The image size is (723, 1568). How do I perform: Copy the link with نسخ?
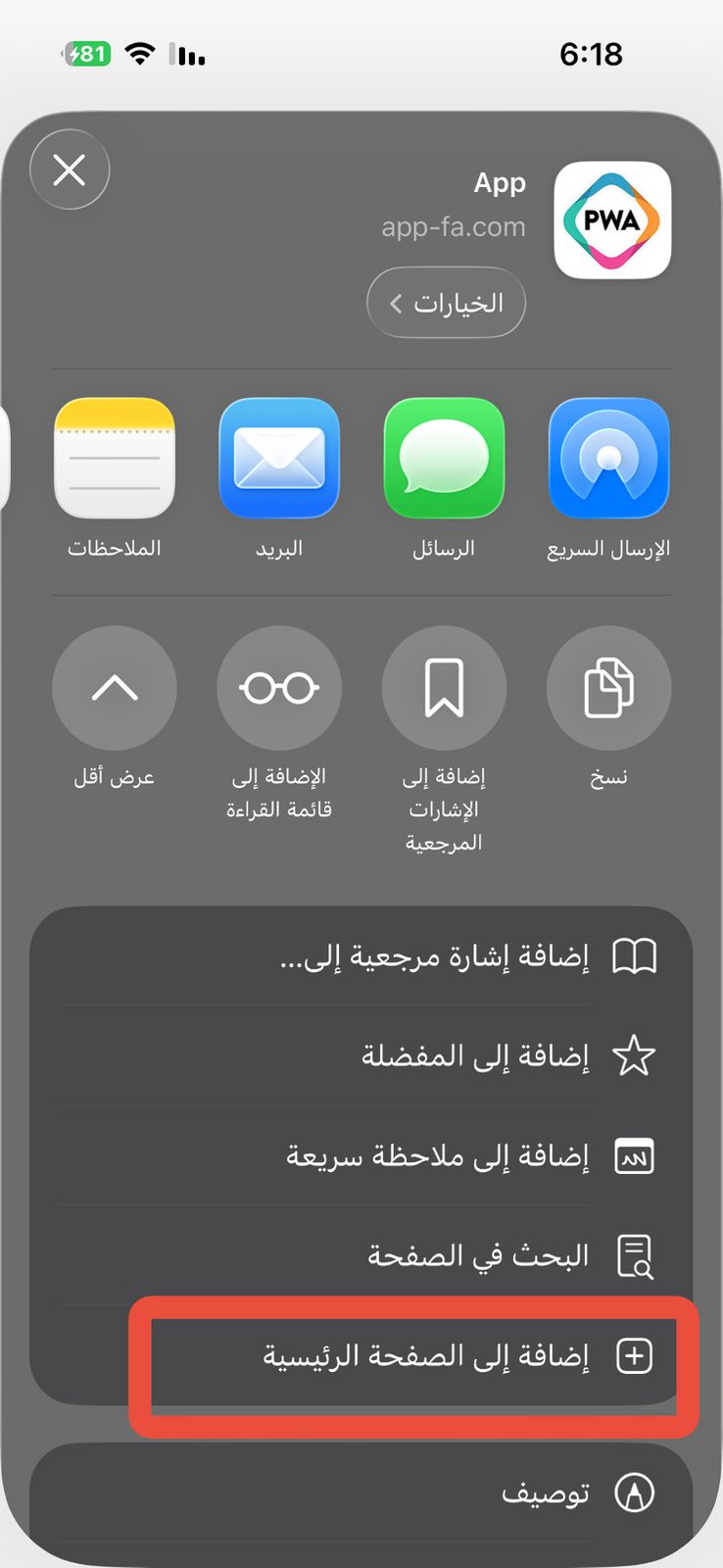coord(608,688)
